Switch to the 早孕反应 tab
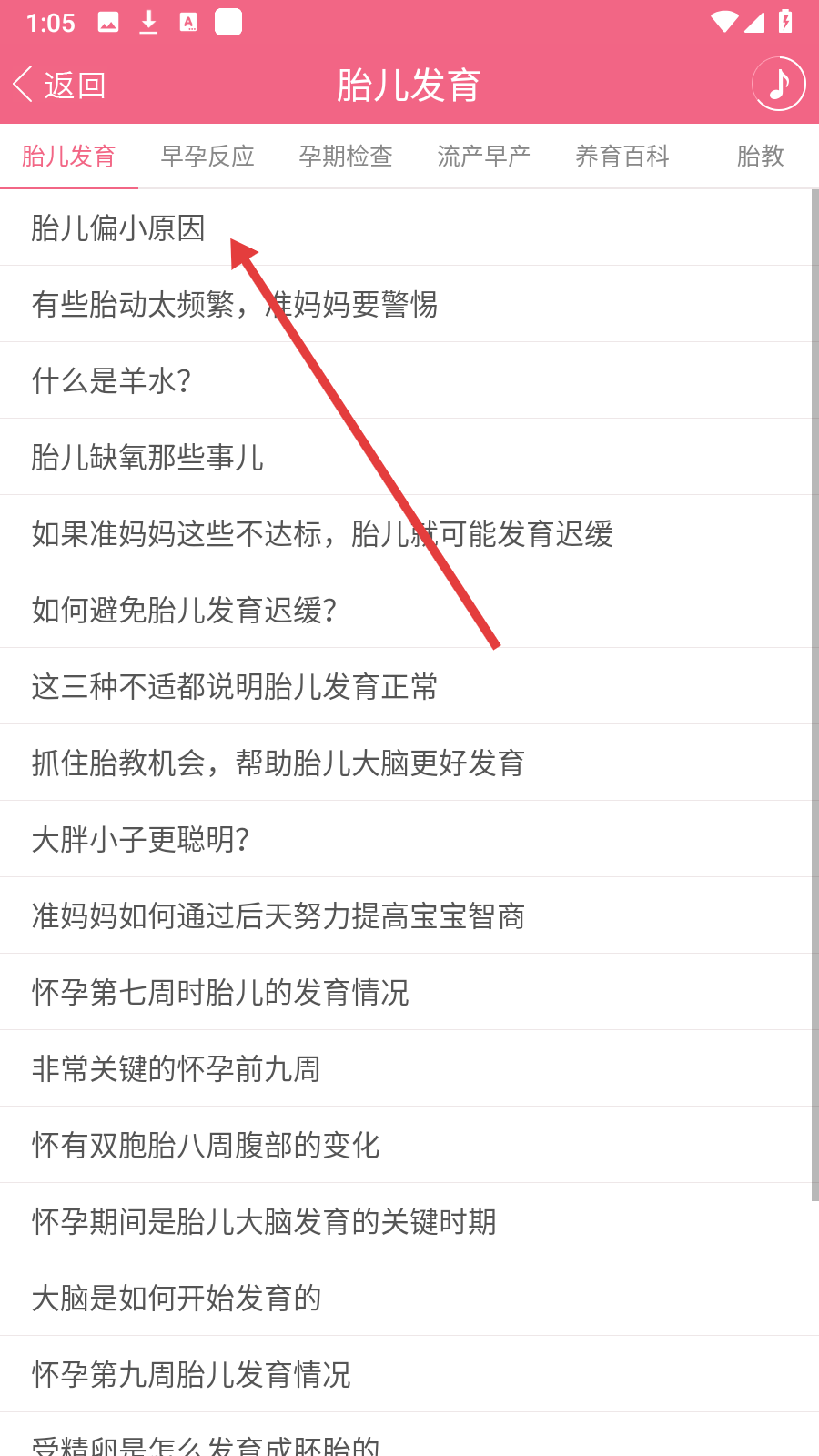The width and height of the screenshot is (819, 1456). click(x=207, y=157)
